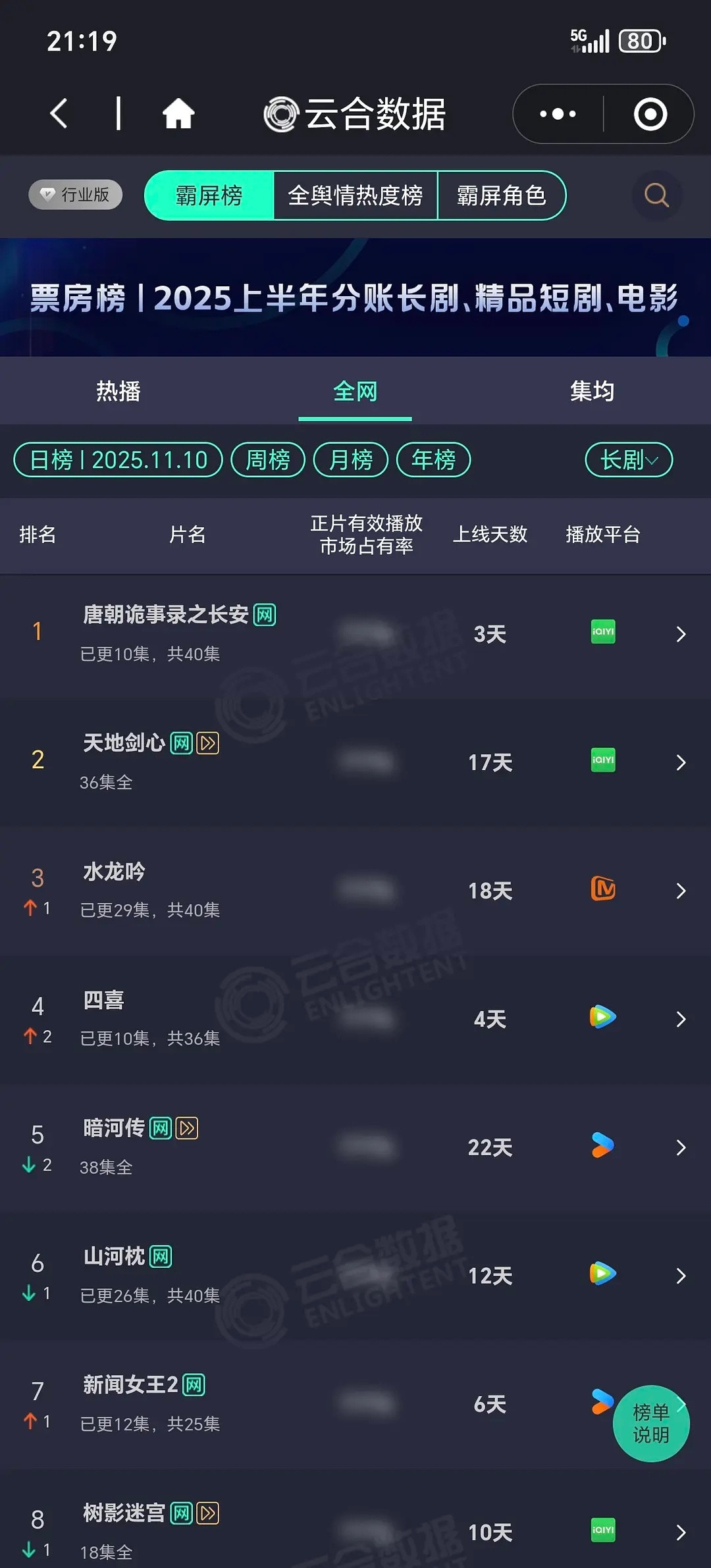Select the 集均 tab
Screen dimensions: 711x1568
coord(591,390)
